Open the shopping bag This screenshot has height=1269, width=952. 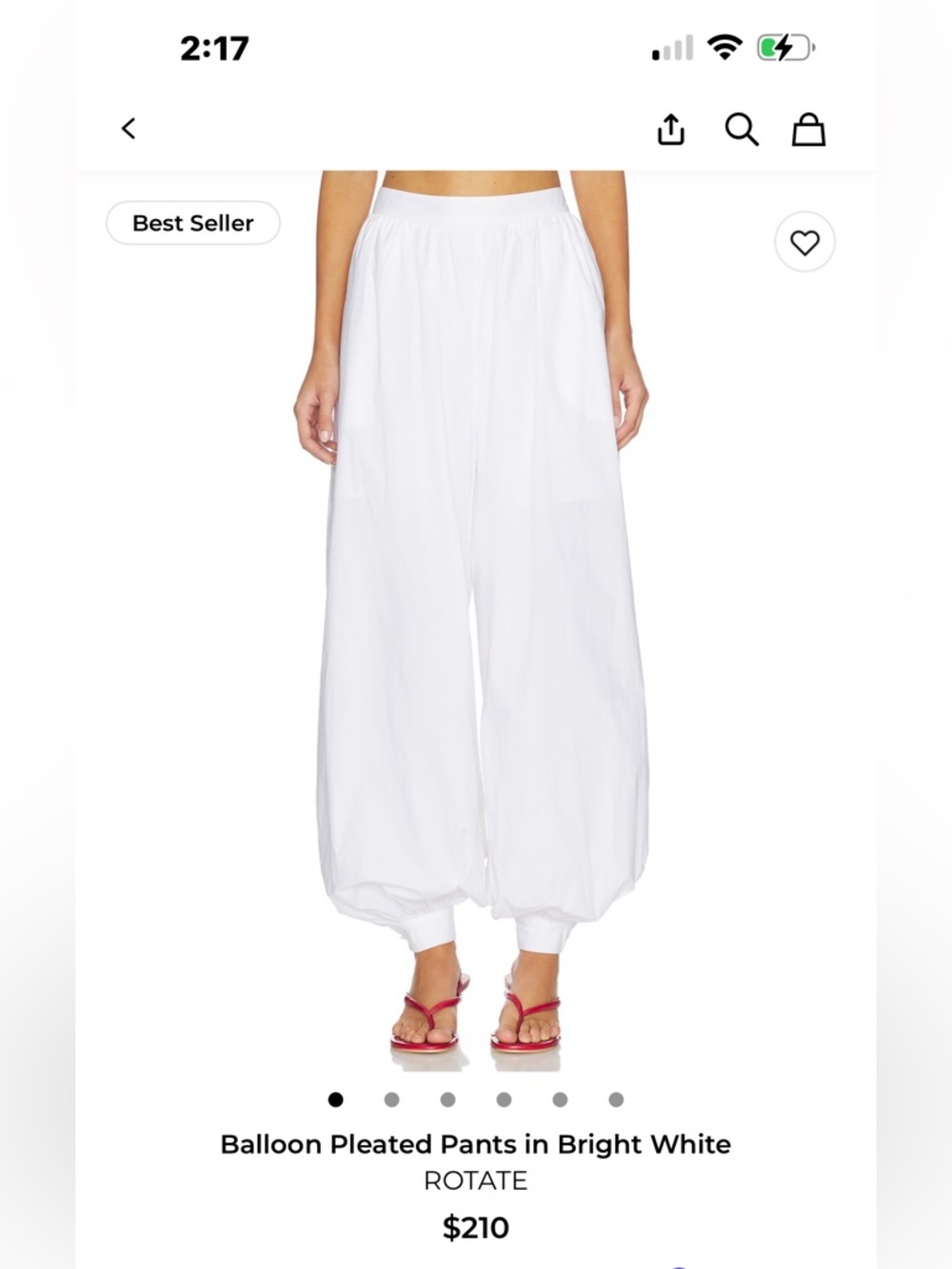pyautogui.click(x=807, y=129)
